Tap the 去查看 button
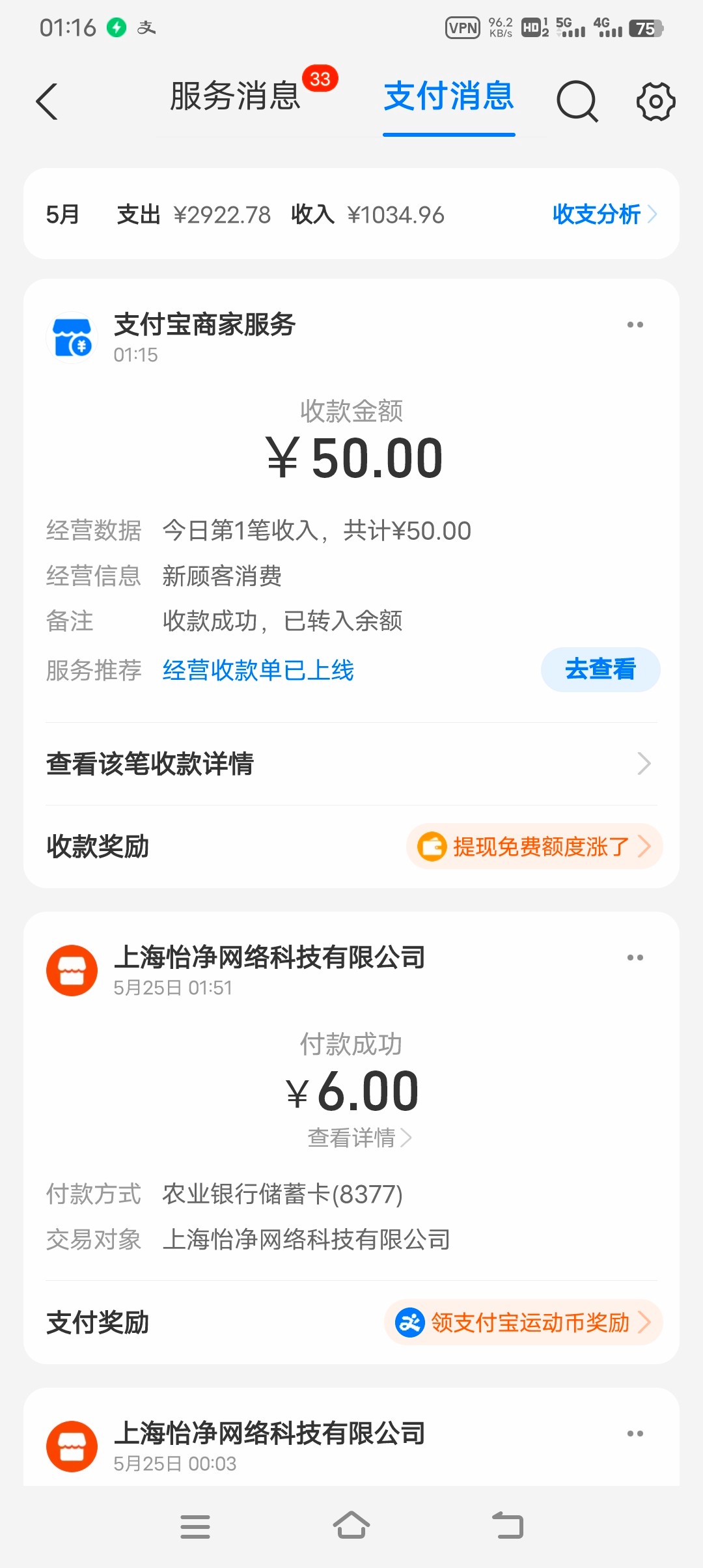Image resolution: width=703 pixels, height=1568 pixels. pos(600,669)
